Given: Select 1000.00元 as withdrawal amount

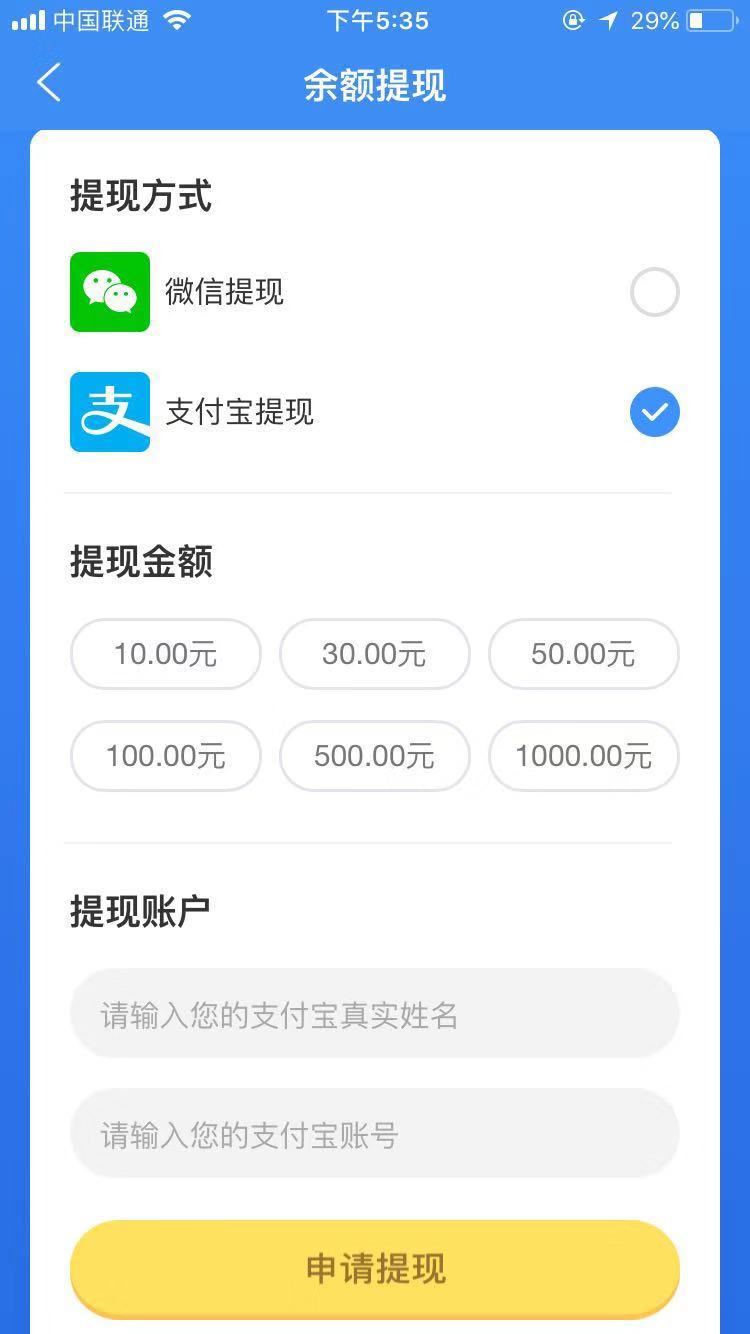Looking at the screenshot, I should pos(584,756).
